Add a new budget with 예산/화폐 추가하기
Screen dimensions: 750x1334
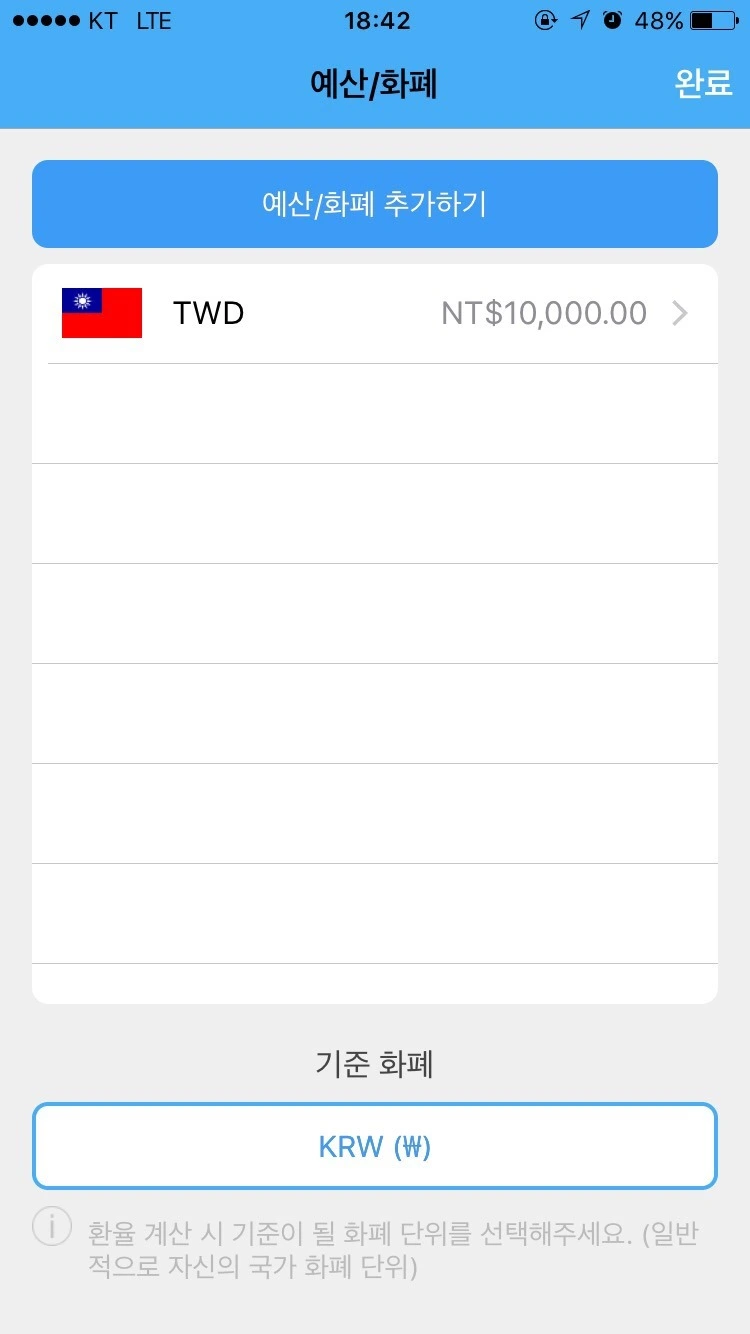375,204
